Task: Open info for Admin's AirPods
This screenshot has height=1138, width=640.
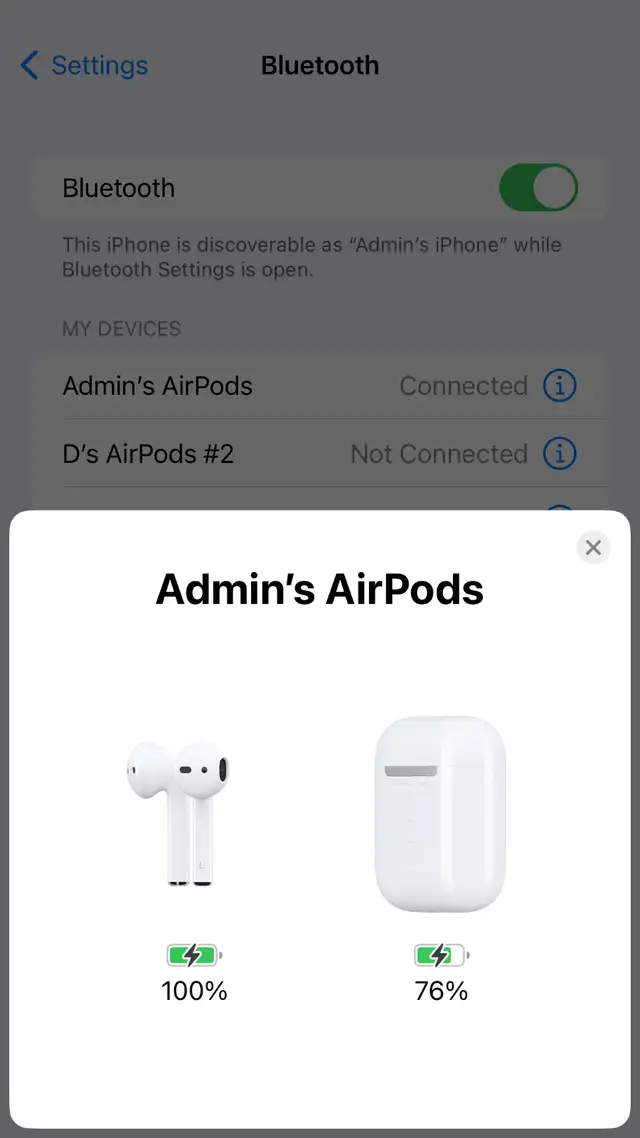Action: point(559,385)
